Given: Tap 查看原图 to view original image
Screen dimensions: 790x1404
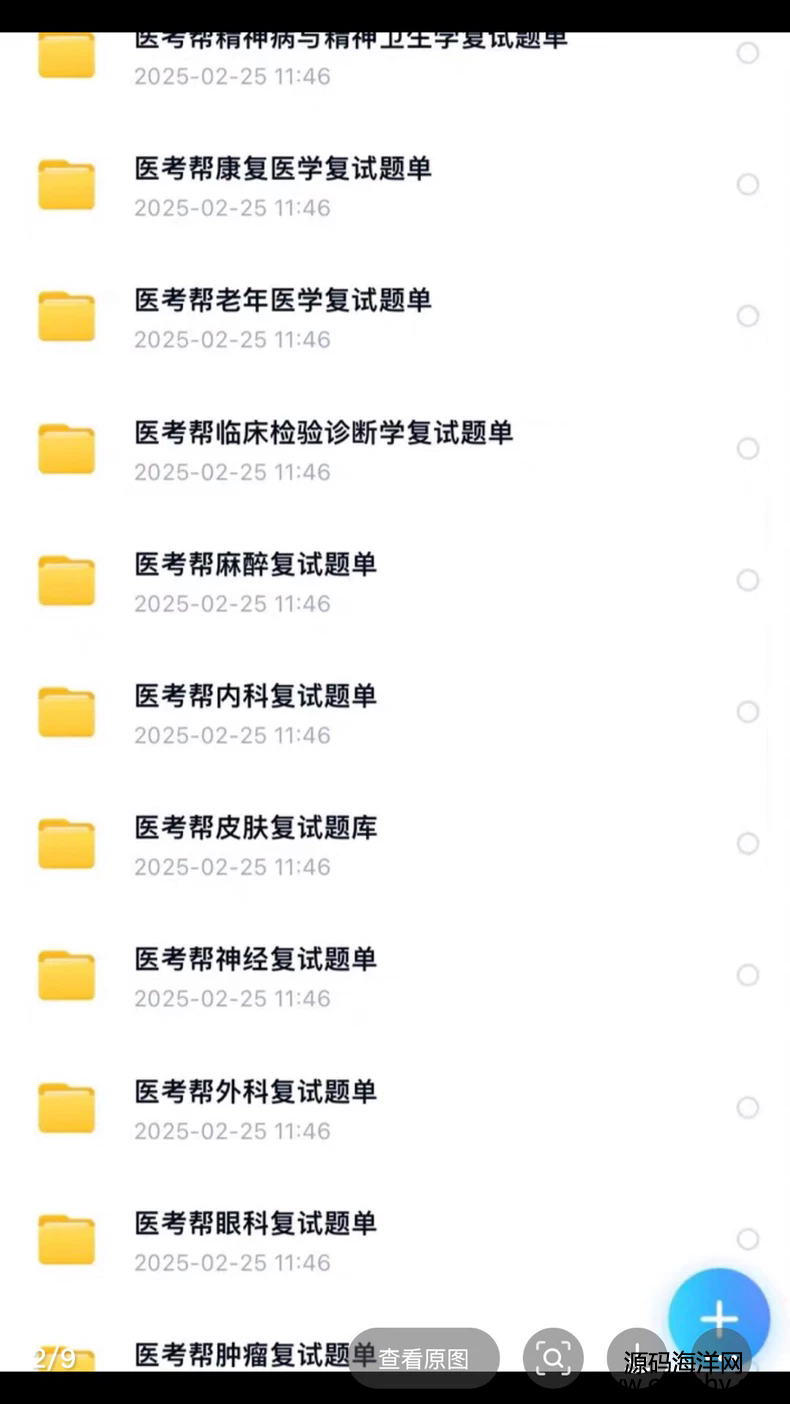Looking at the screenshot, I should tap(423, 1359).
